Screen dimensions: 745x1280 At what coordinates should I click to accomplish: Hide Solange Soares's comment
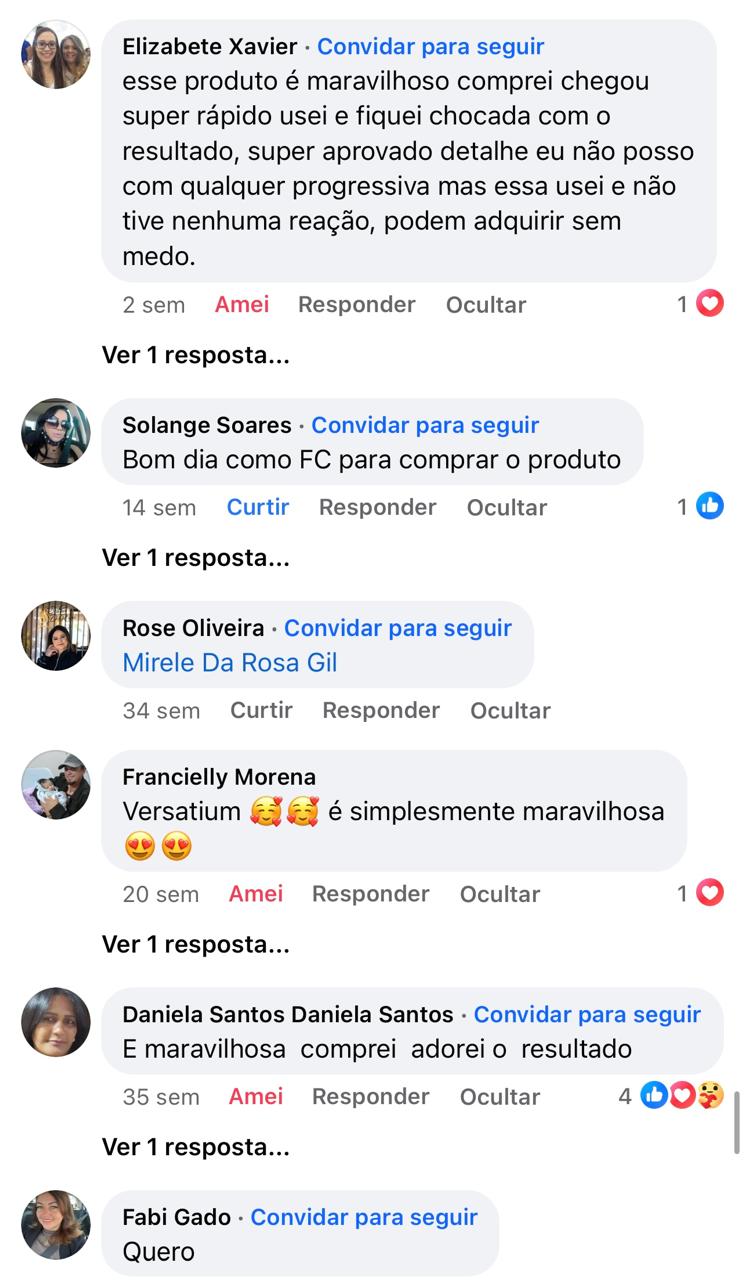(506, 507)
